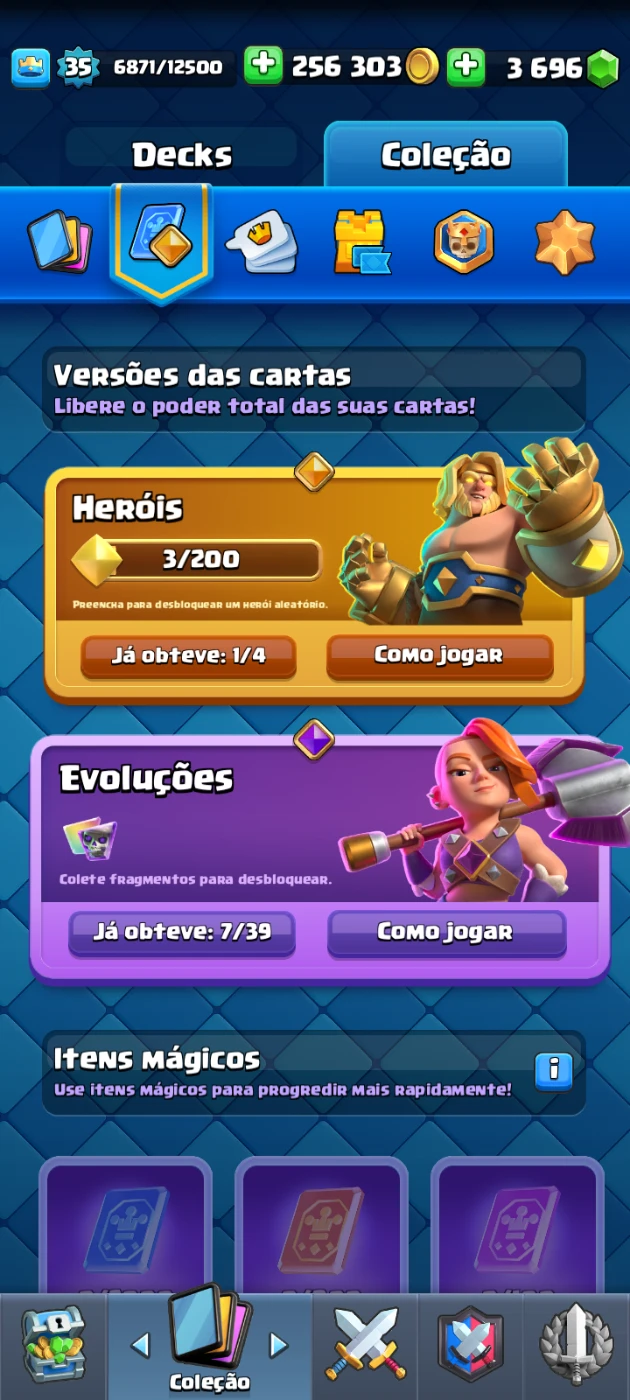Open the emotes speech bubble sub-tab

tap(261, 243)
